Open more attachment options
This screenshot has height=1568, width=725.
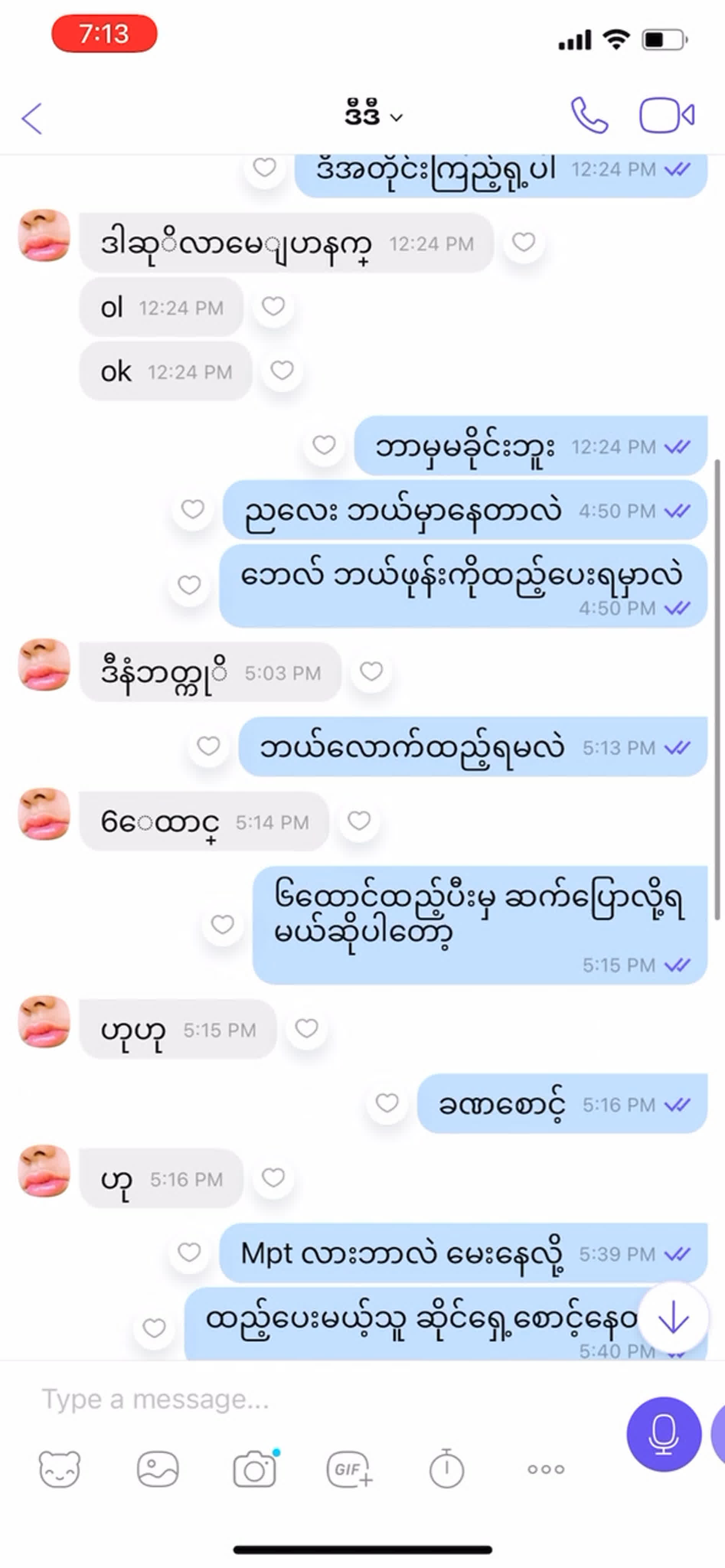pos(546,1469)
